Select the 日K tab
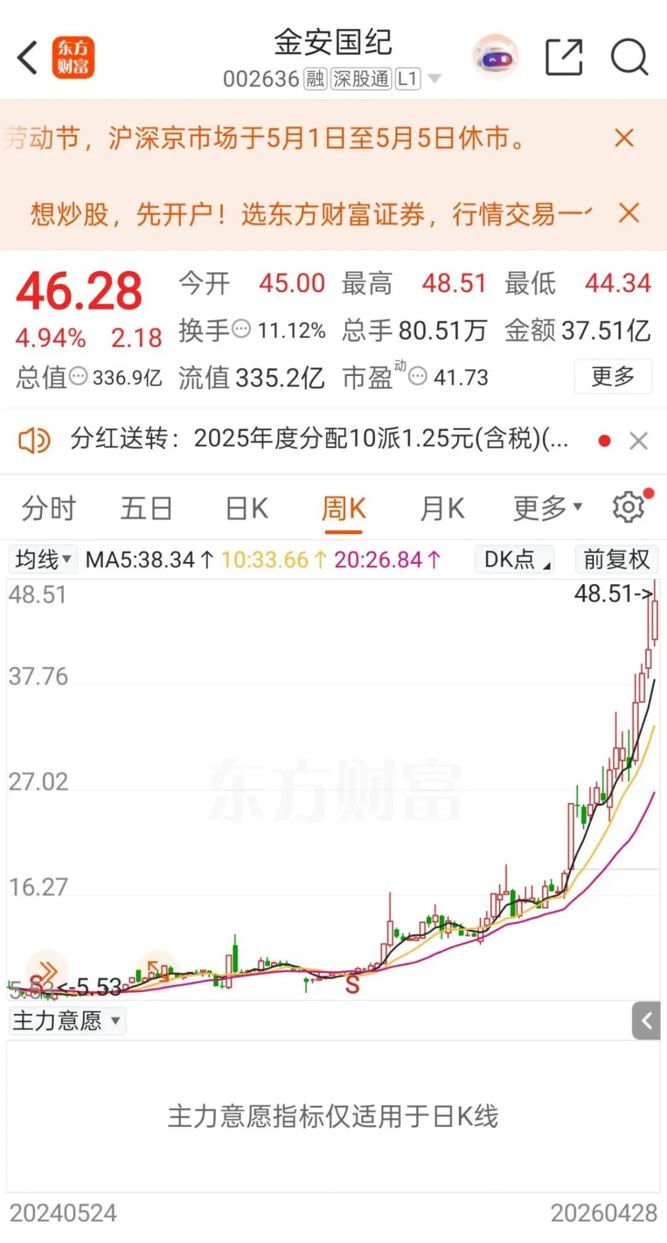This screenshot has height=1243, width=667. (x=246, y=508)
